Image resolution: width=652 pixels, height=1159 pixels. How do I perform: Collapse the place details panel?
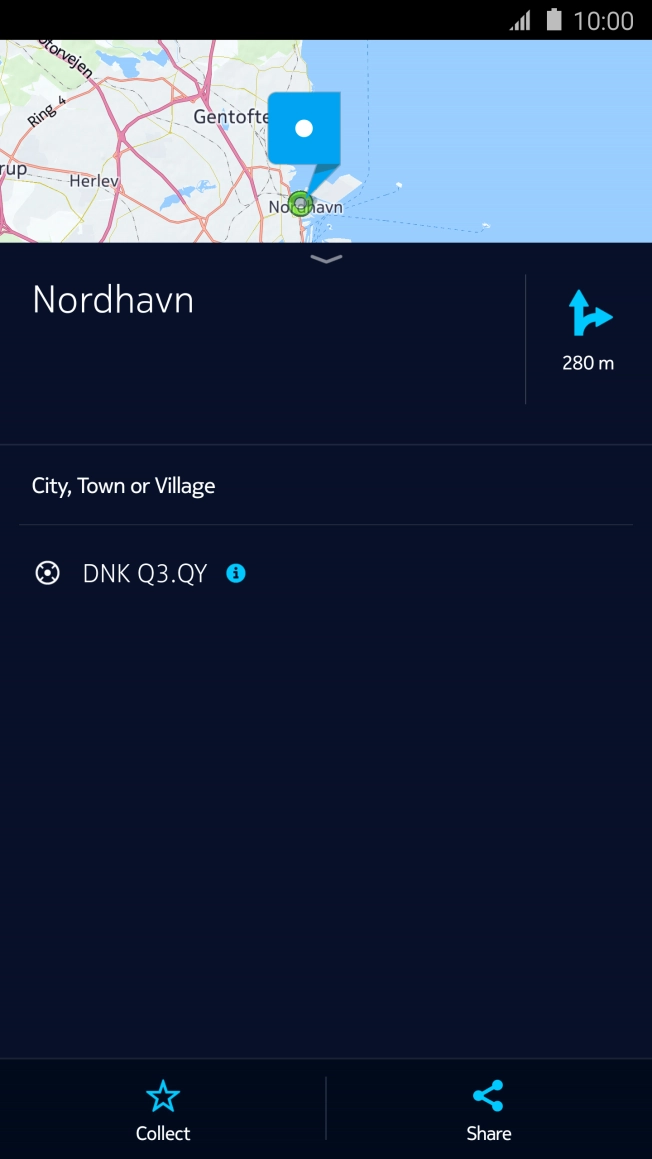pyautogui.click(x=326, y=259)
